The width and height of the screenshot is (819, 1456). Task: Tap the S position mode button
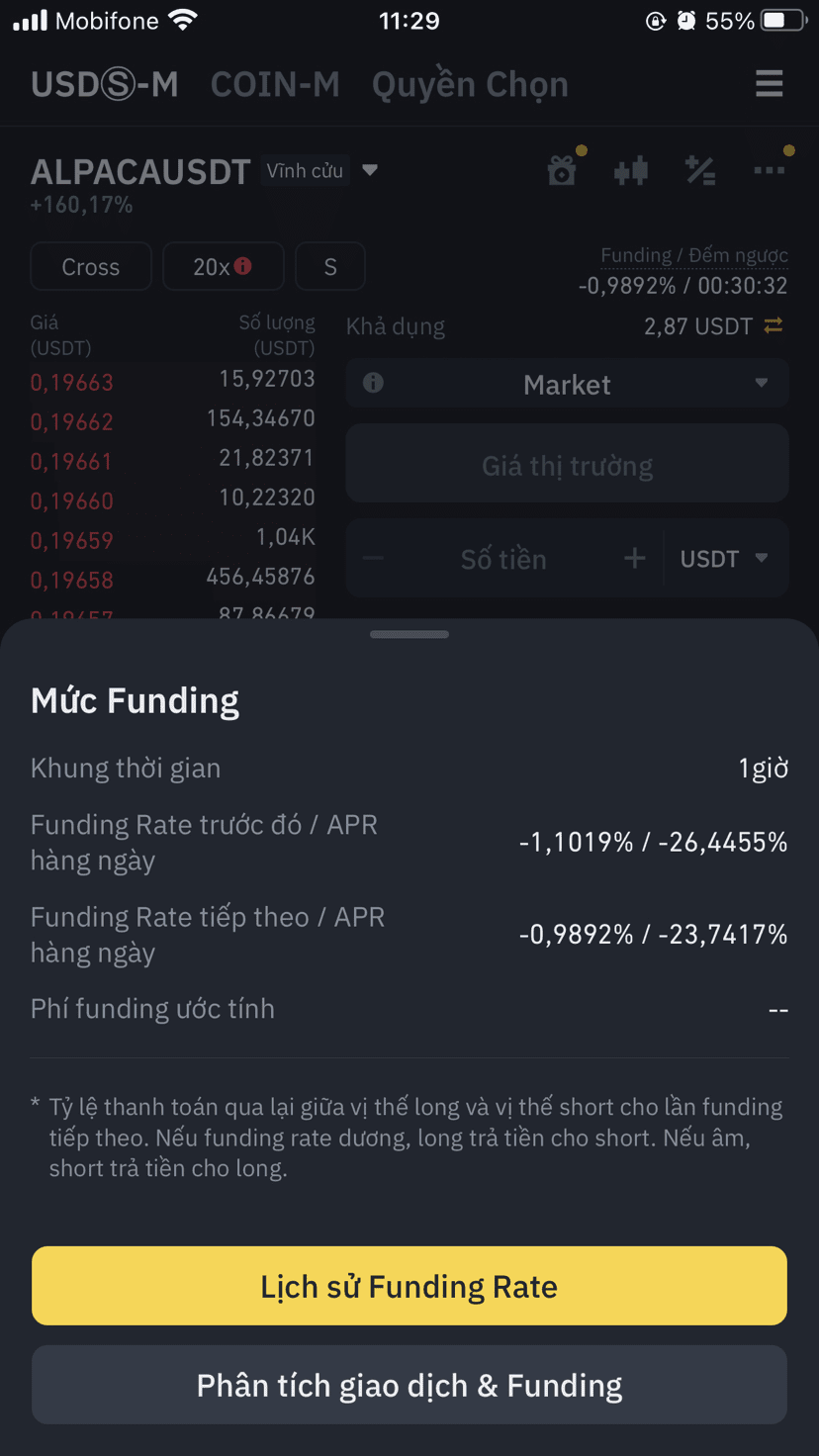click(330, 267)
